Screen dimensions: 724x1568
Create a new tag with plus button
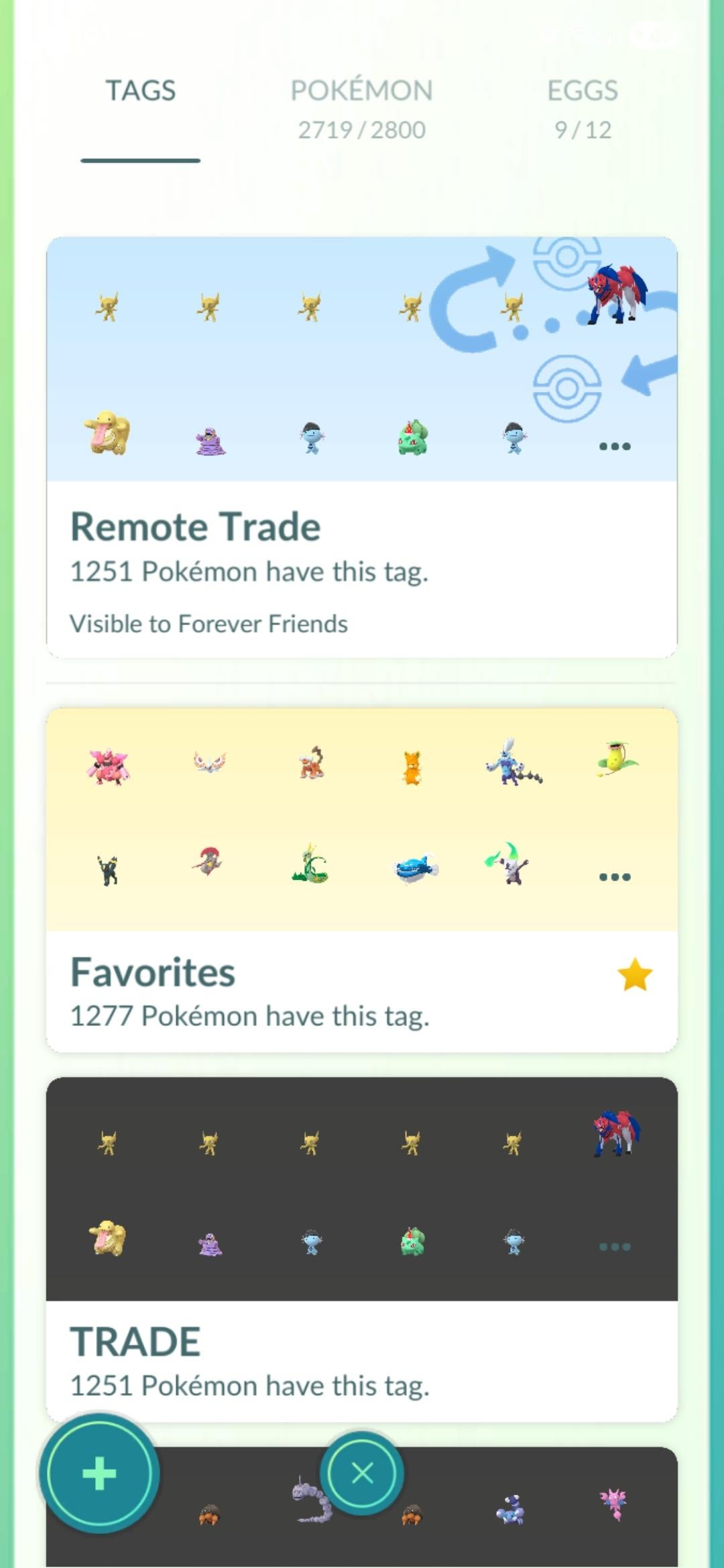(99, 1474)
